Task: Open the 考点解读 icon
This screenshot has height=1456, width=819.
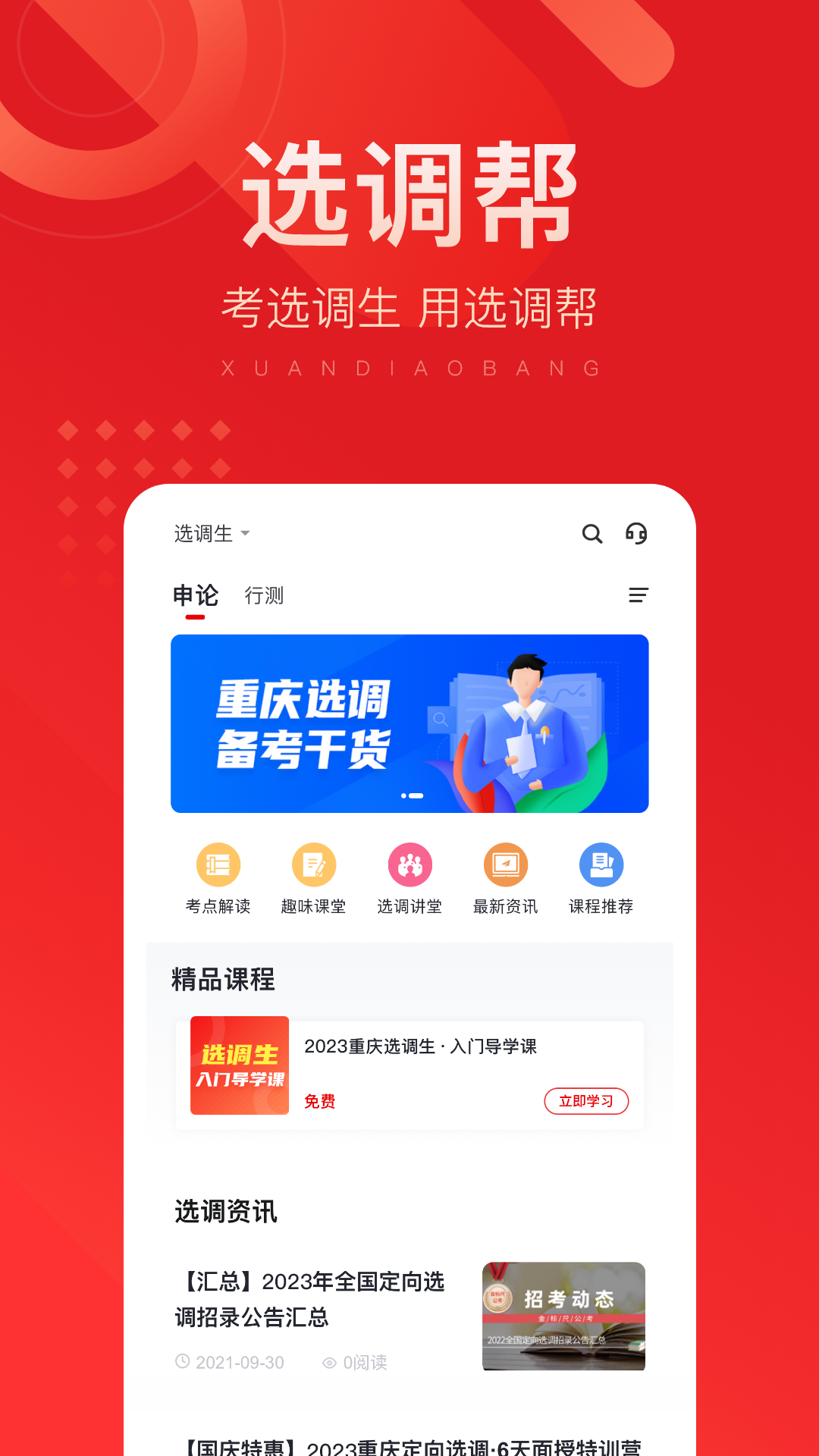Action: tap(218, 864)
